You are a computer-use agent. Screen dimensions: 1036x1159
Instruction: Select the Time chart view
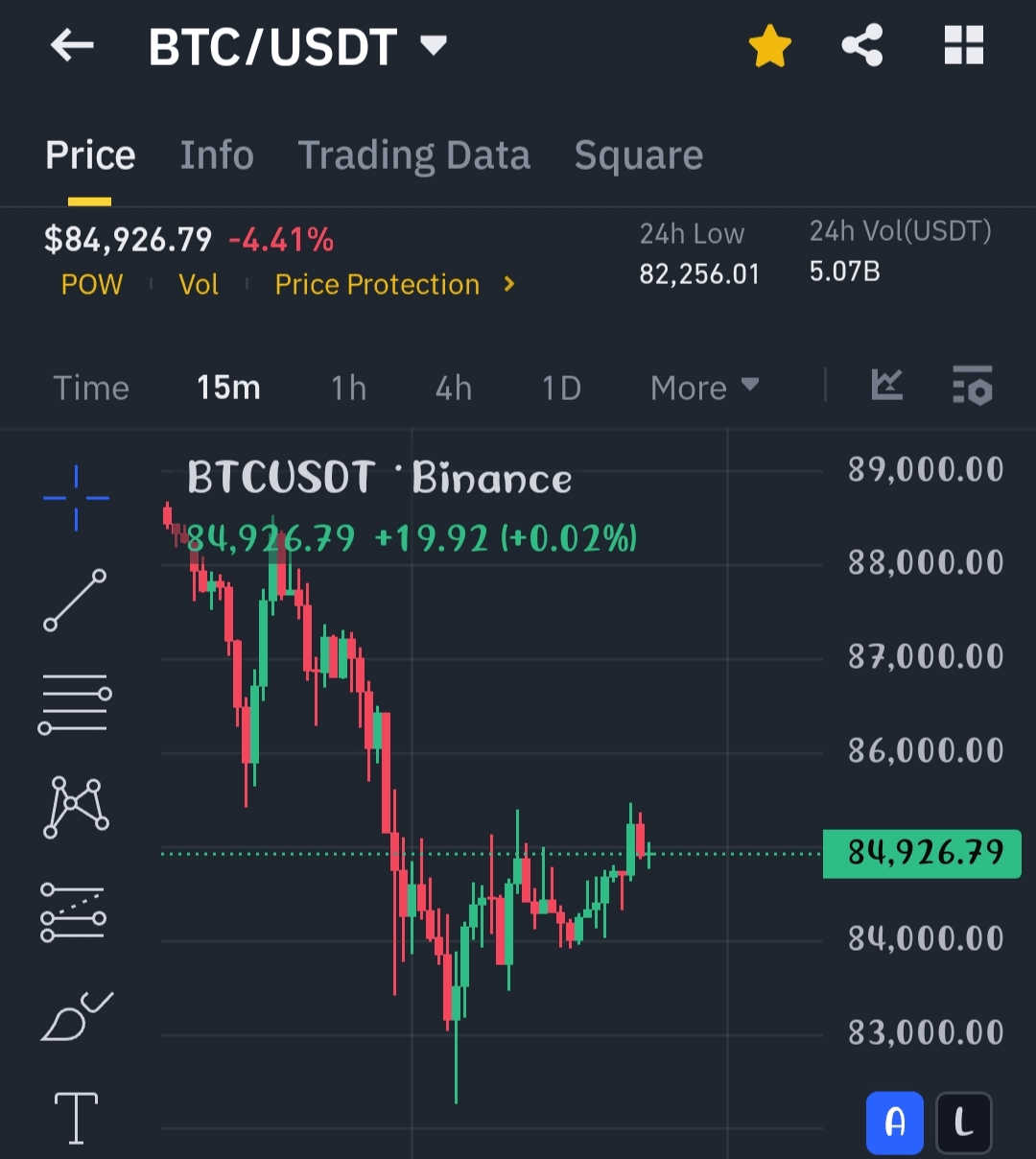click(91, 389)
